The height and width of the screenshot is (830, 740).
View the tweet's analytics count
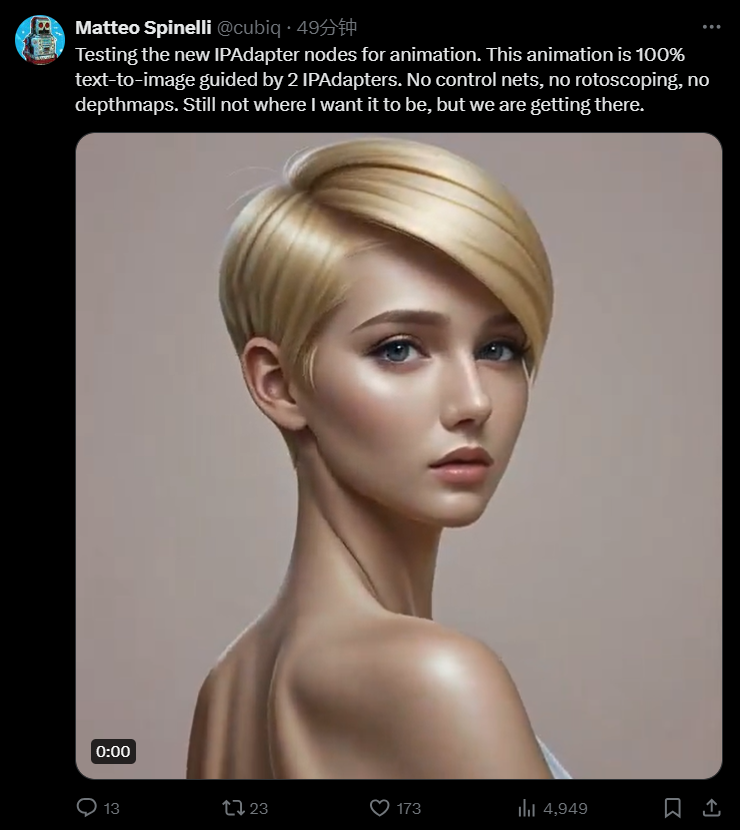pyautogui.click(x=526, y=807)
